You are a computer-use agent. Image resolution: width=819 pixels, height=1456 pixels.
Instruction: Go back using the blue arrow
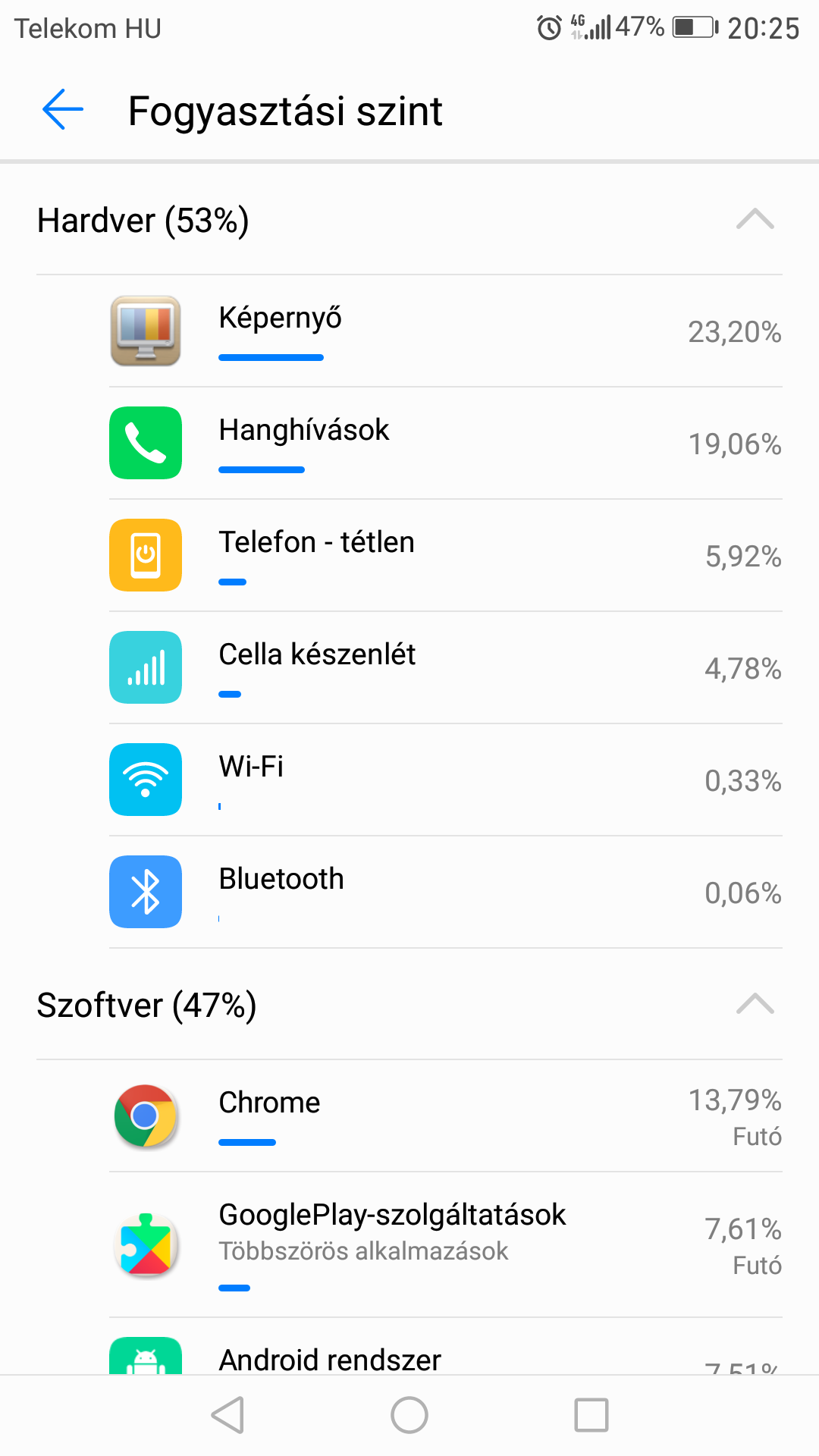[62, 110]
